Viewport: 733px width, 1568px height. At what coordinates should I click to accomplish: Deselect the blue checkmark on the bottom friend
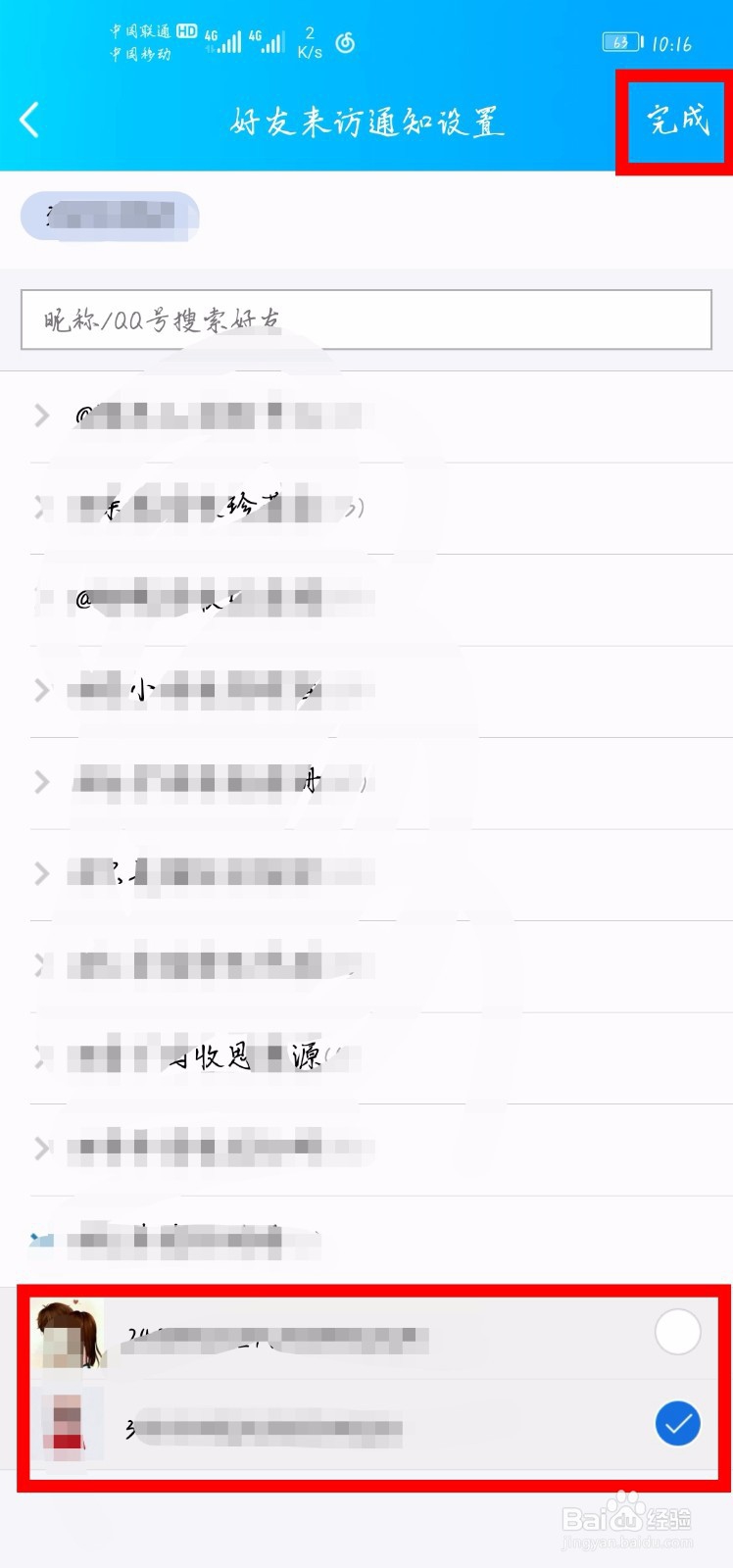click(x=678, y=1423)
